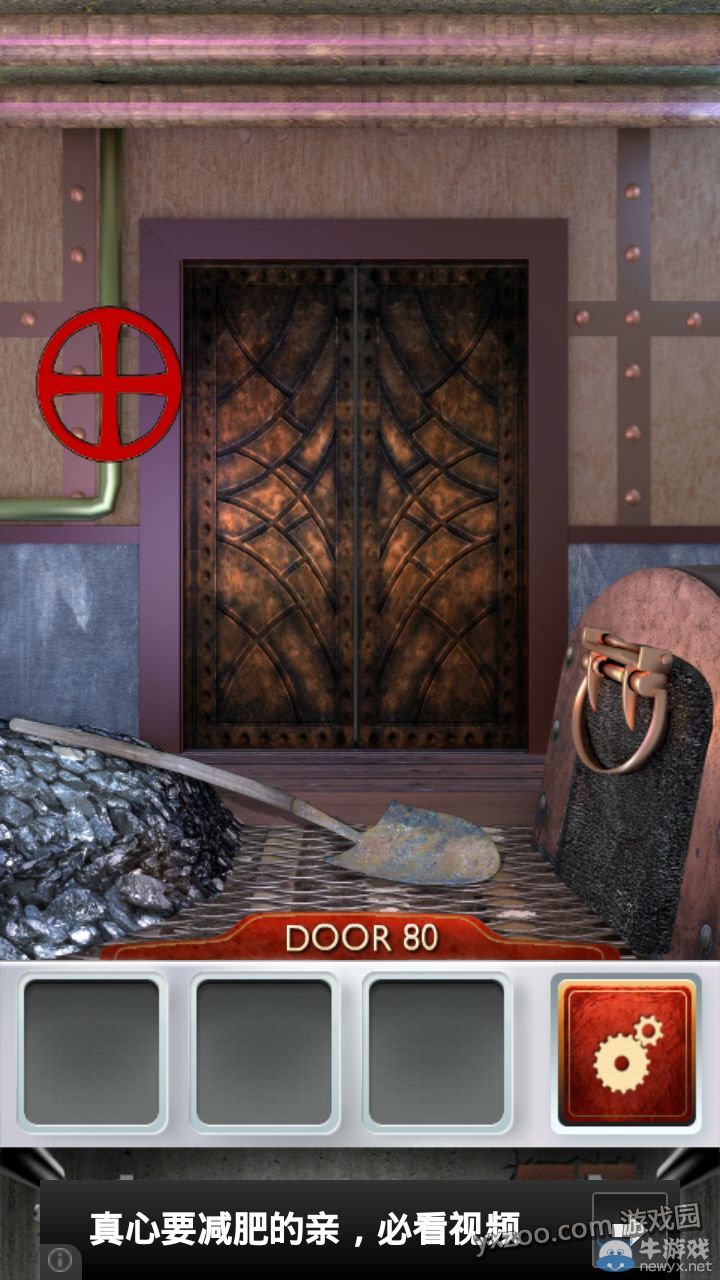Select the second inventory slot
Image resolution: width=720 pixels, height=1280 pixels.
click(x=265, y=1052)
